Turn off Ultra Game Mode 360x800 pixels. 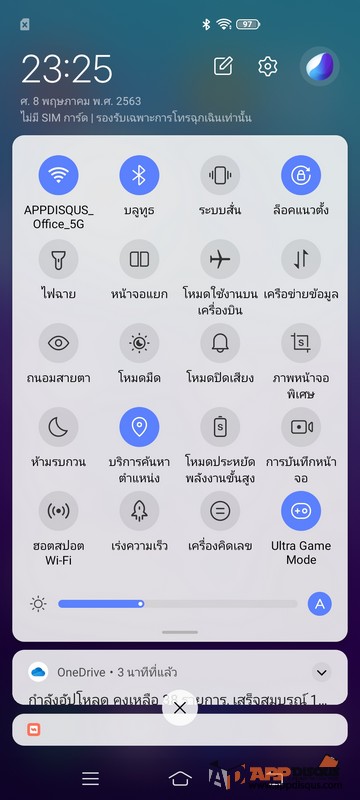(301, 511)
